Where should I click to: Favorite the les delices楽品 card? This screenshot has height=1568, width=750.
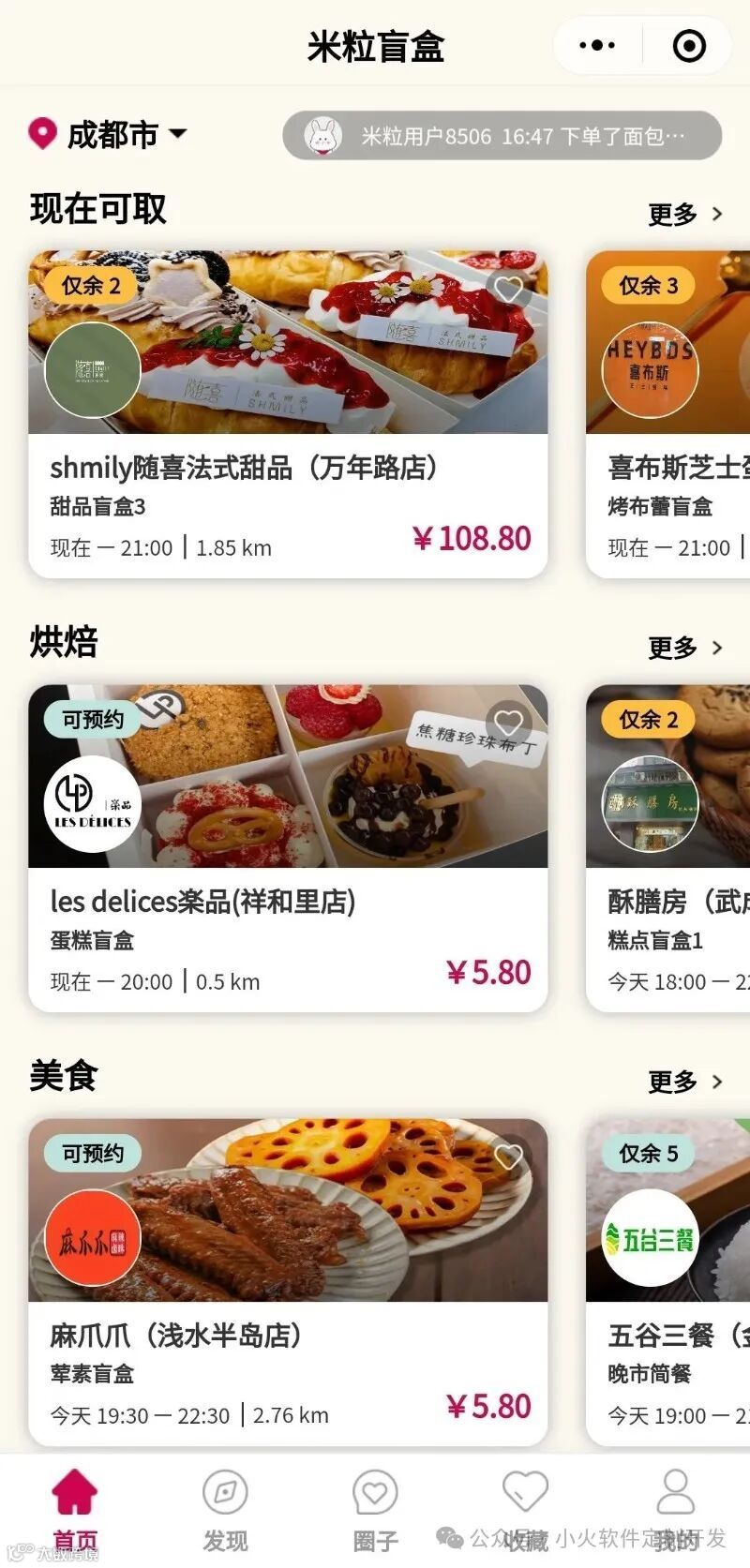point(508,722)
